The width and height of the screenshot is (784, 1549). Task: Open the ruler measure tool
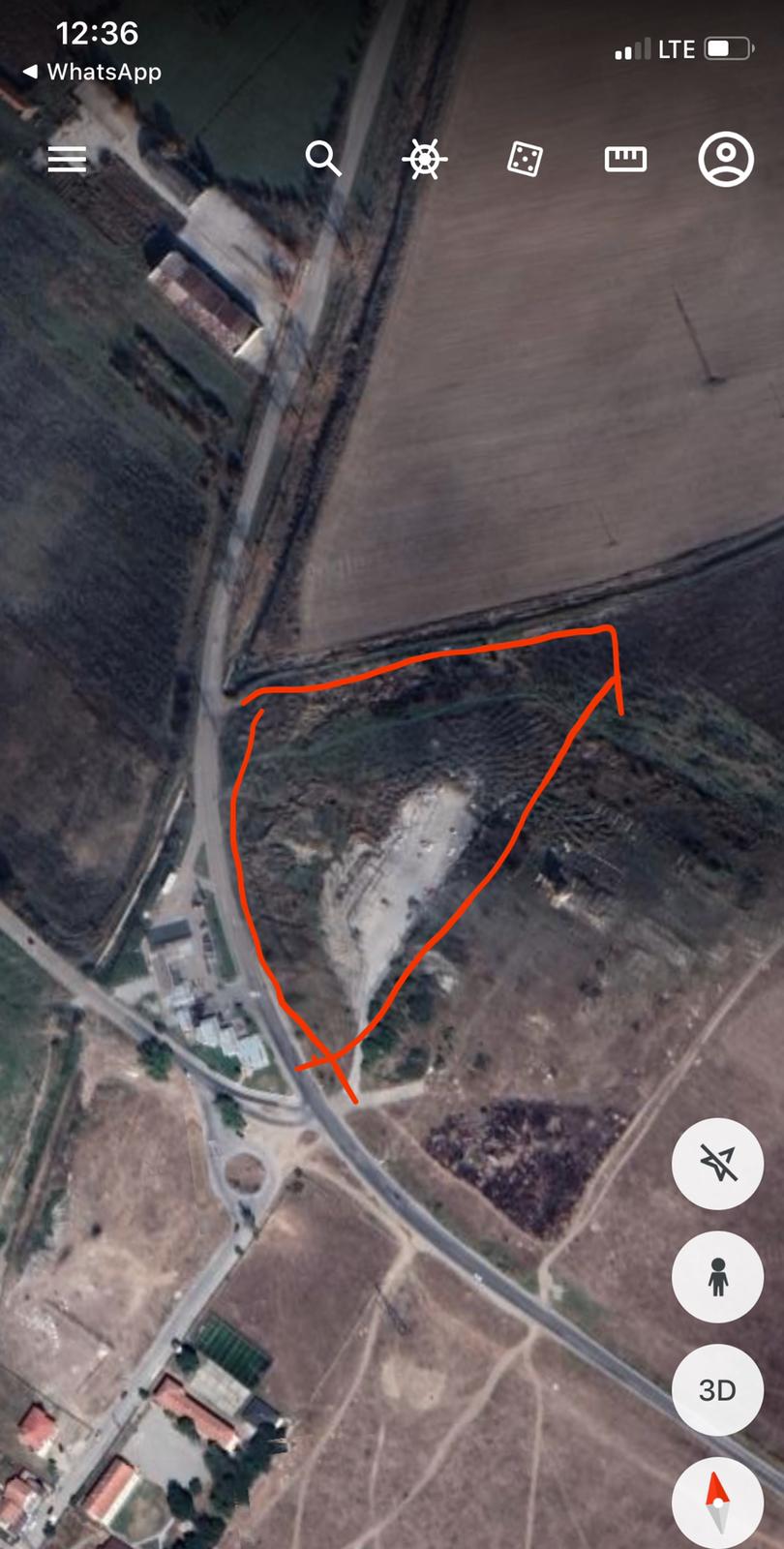pyautogui.click(x=625, y=159)
